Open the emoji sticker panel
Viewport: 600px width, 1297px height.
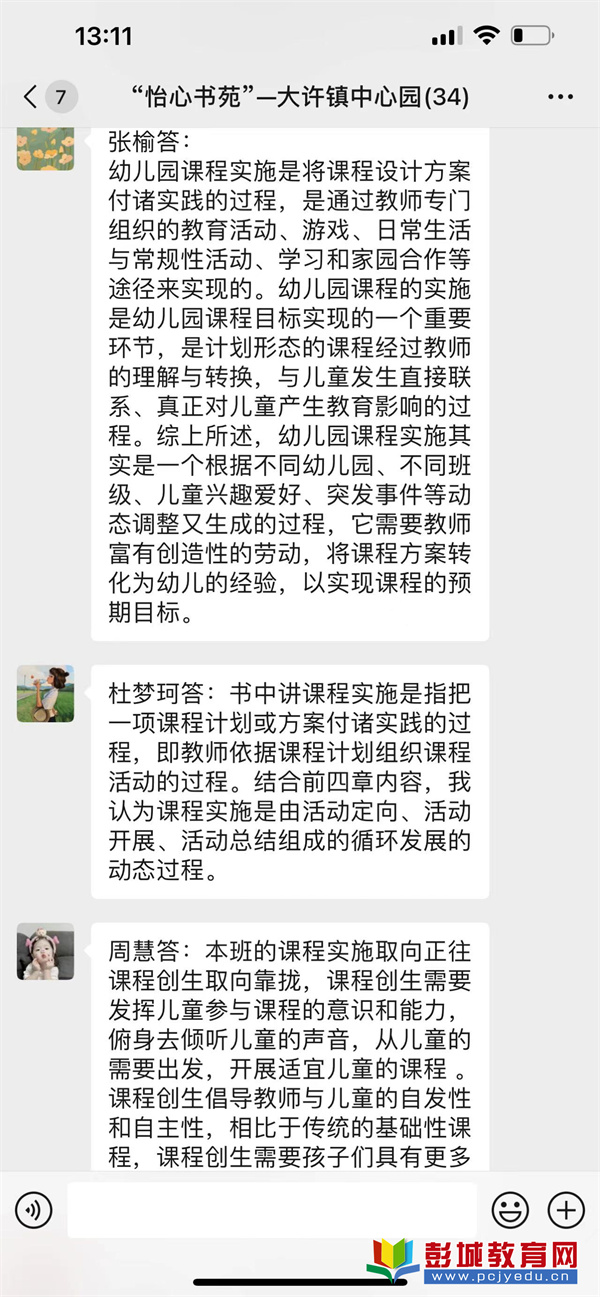pos(510,1210)
